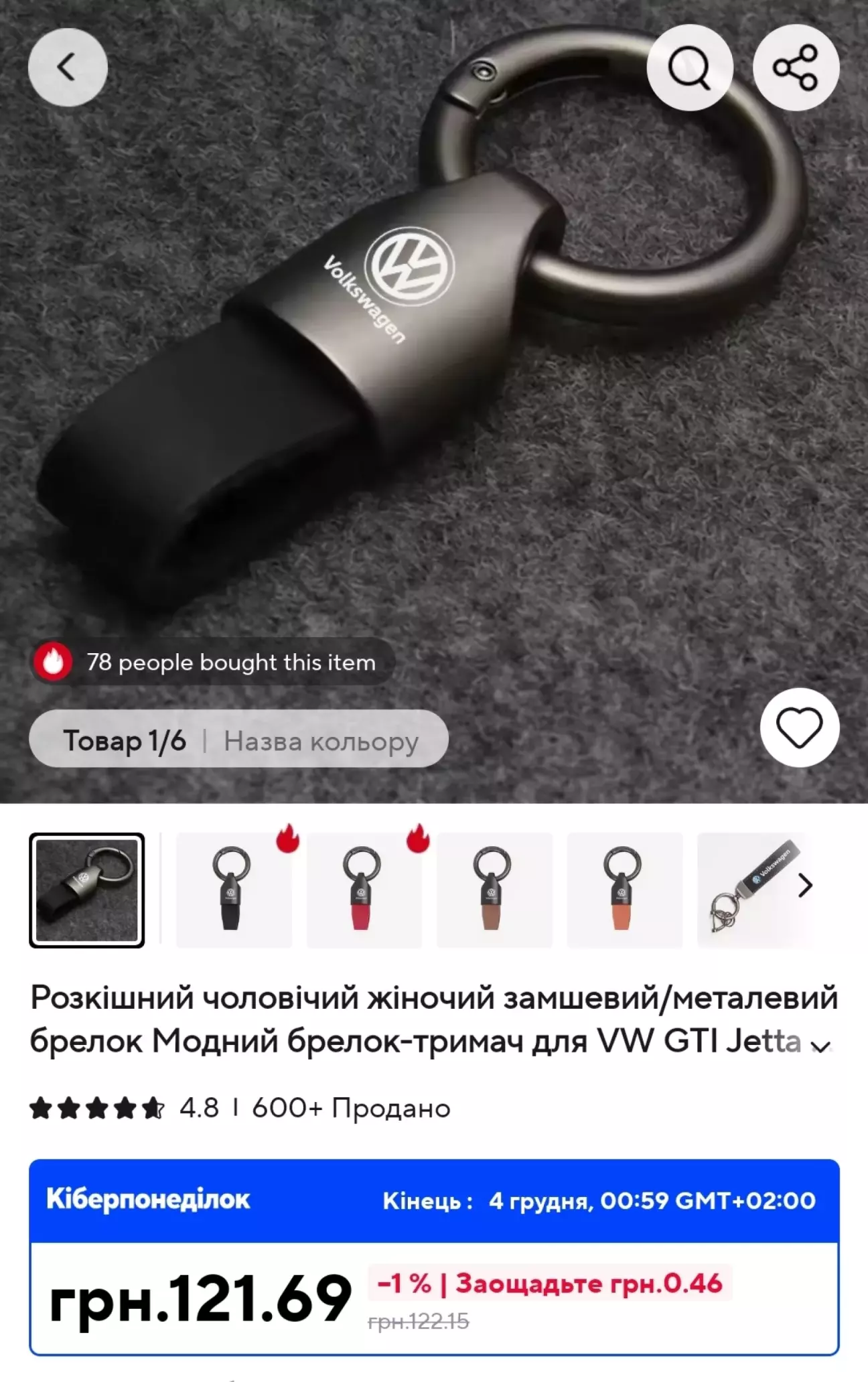868x1382 pixels.
Task: Go back to the previous page
Action: pos(68,67)
